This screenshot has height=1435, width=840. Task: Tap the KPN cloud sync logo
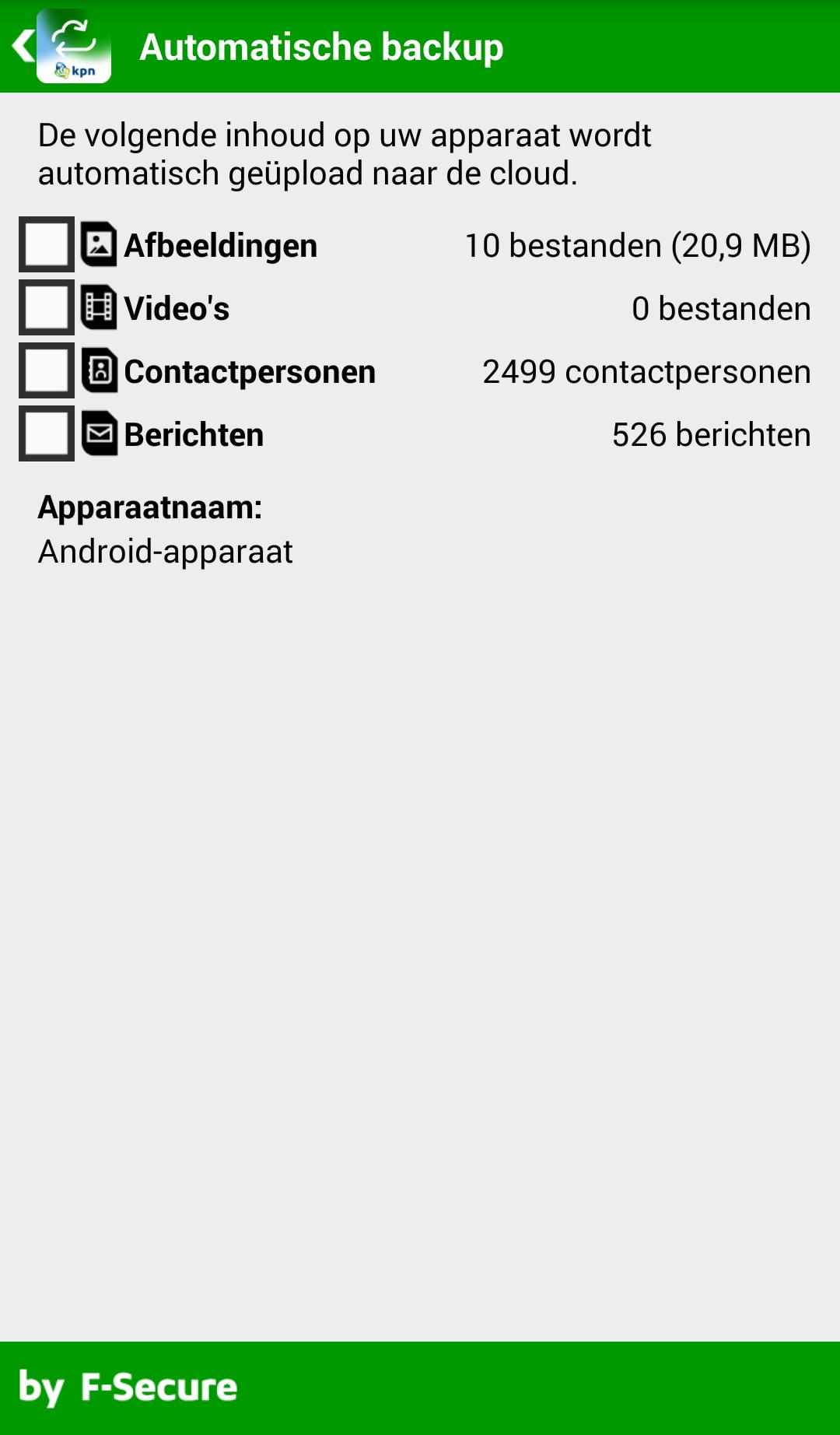[75, 47]
